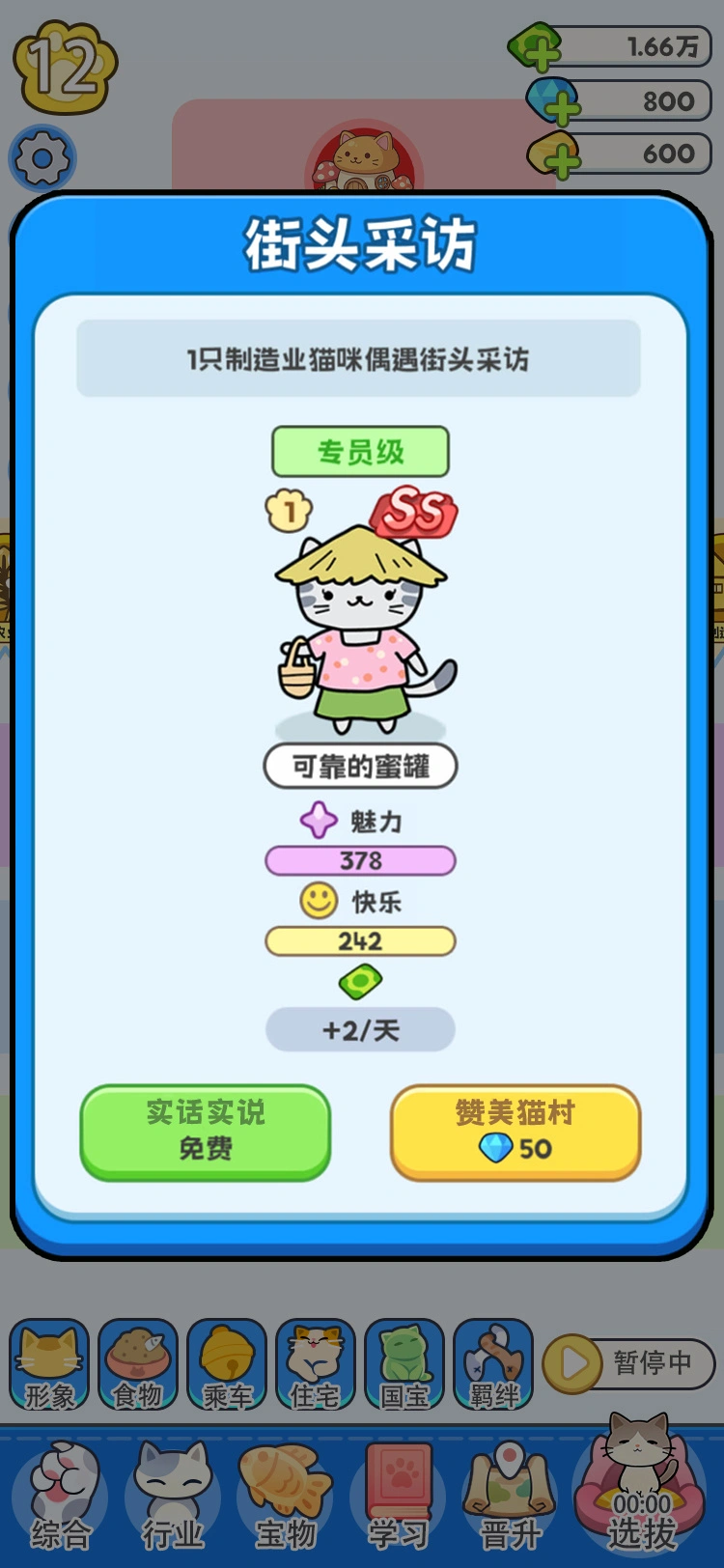
Task: Open the 形象 (appearance) panel
Action: point(49,1364)
